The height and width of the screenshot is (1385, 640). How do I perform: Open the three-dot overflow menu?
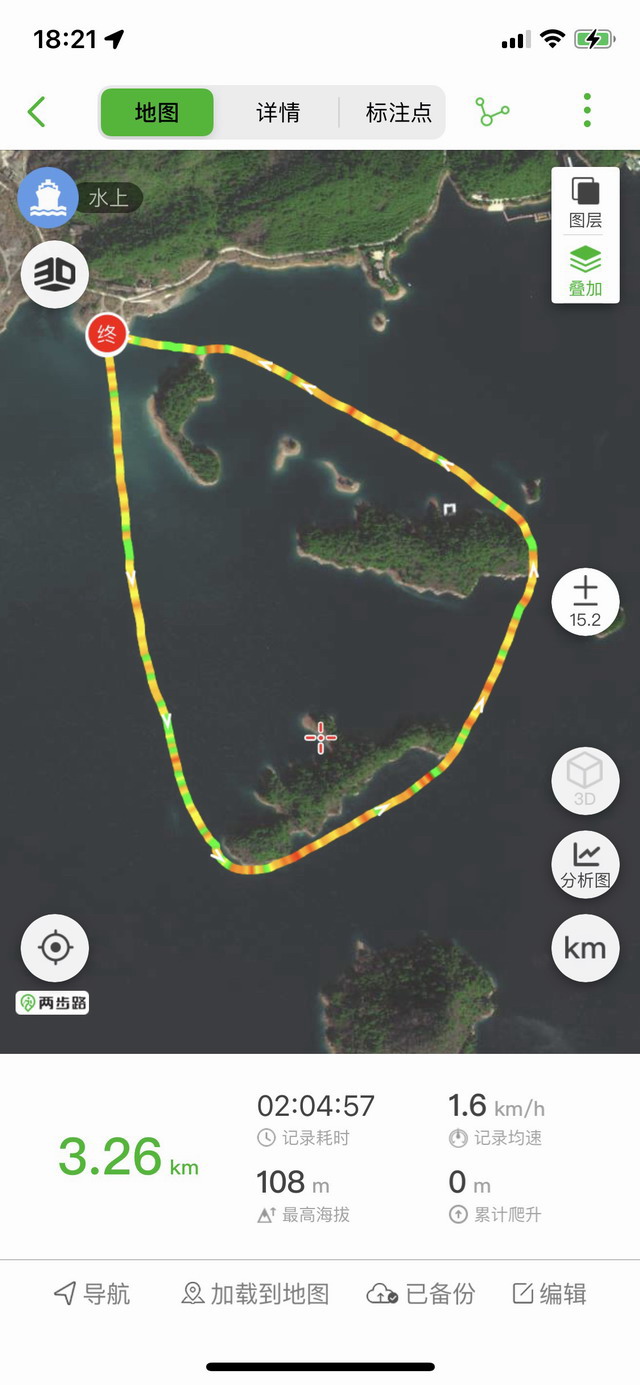click(587, 111)
